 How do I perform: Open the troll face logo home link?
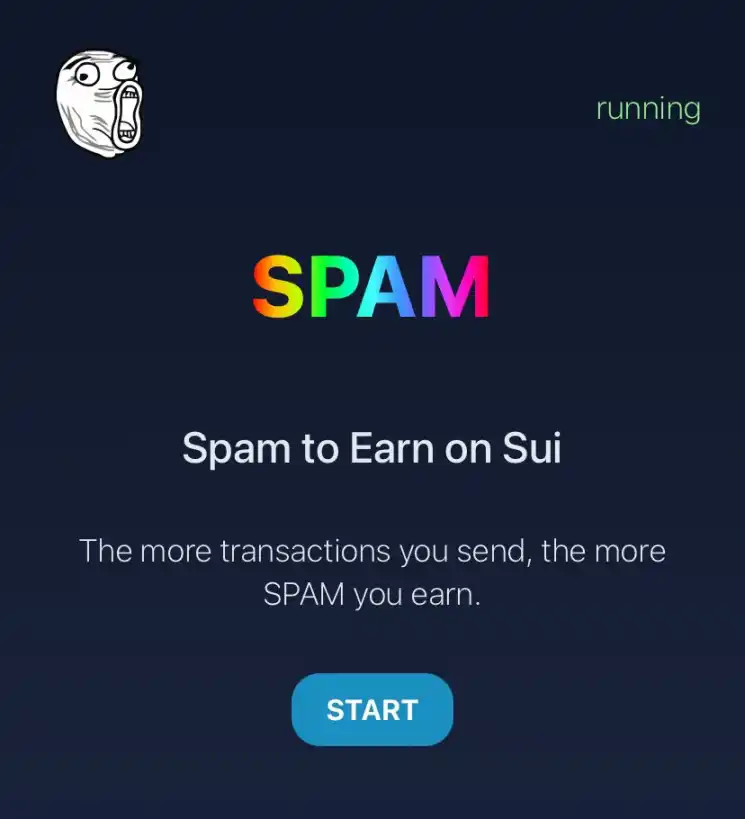tap(101, 104)
